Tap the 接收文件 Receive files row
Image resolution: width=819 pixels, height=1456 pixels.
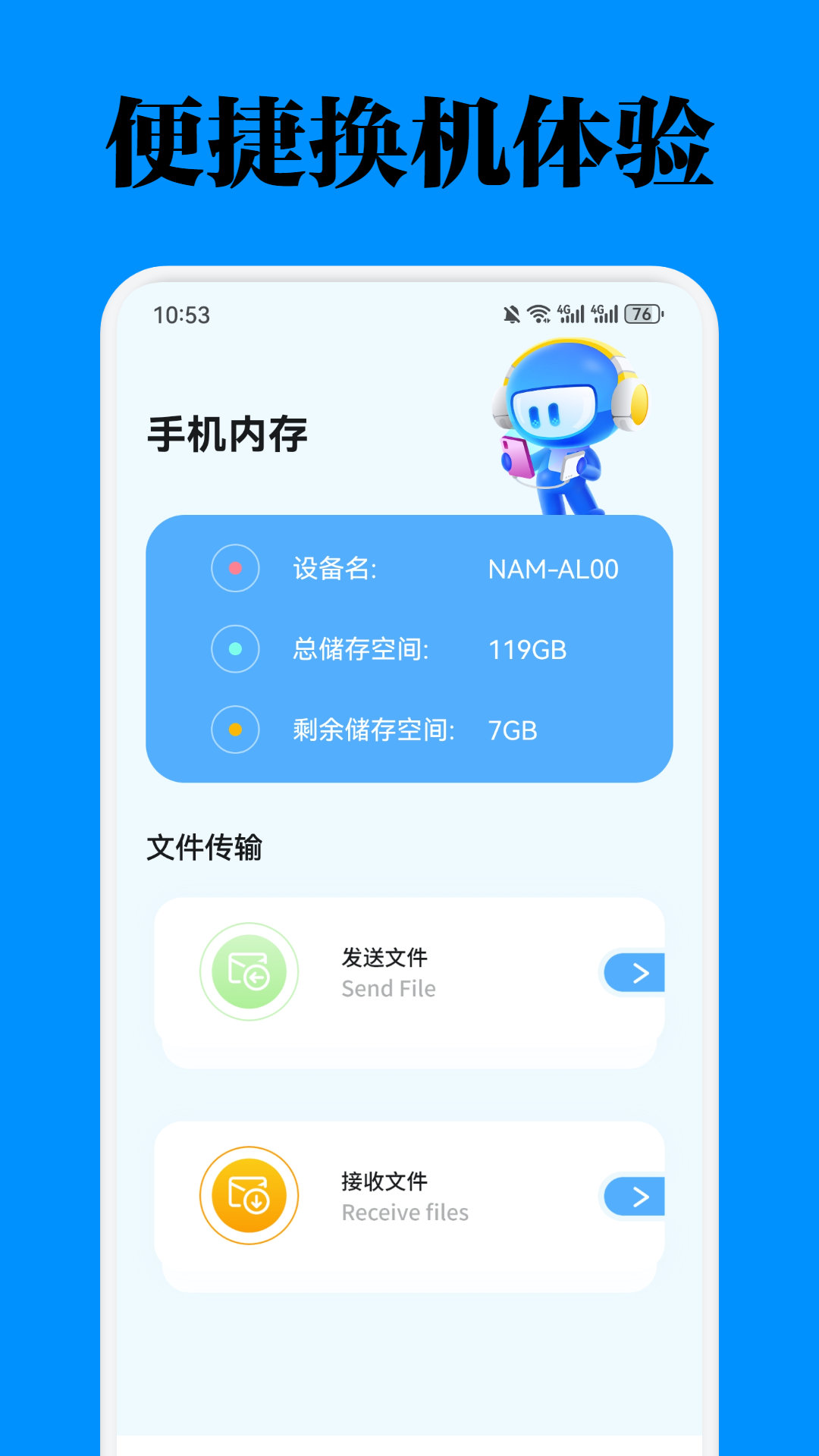pyautogui.click(x=409, y=1196)
